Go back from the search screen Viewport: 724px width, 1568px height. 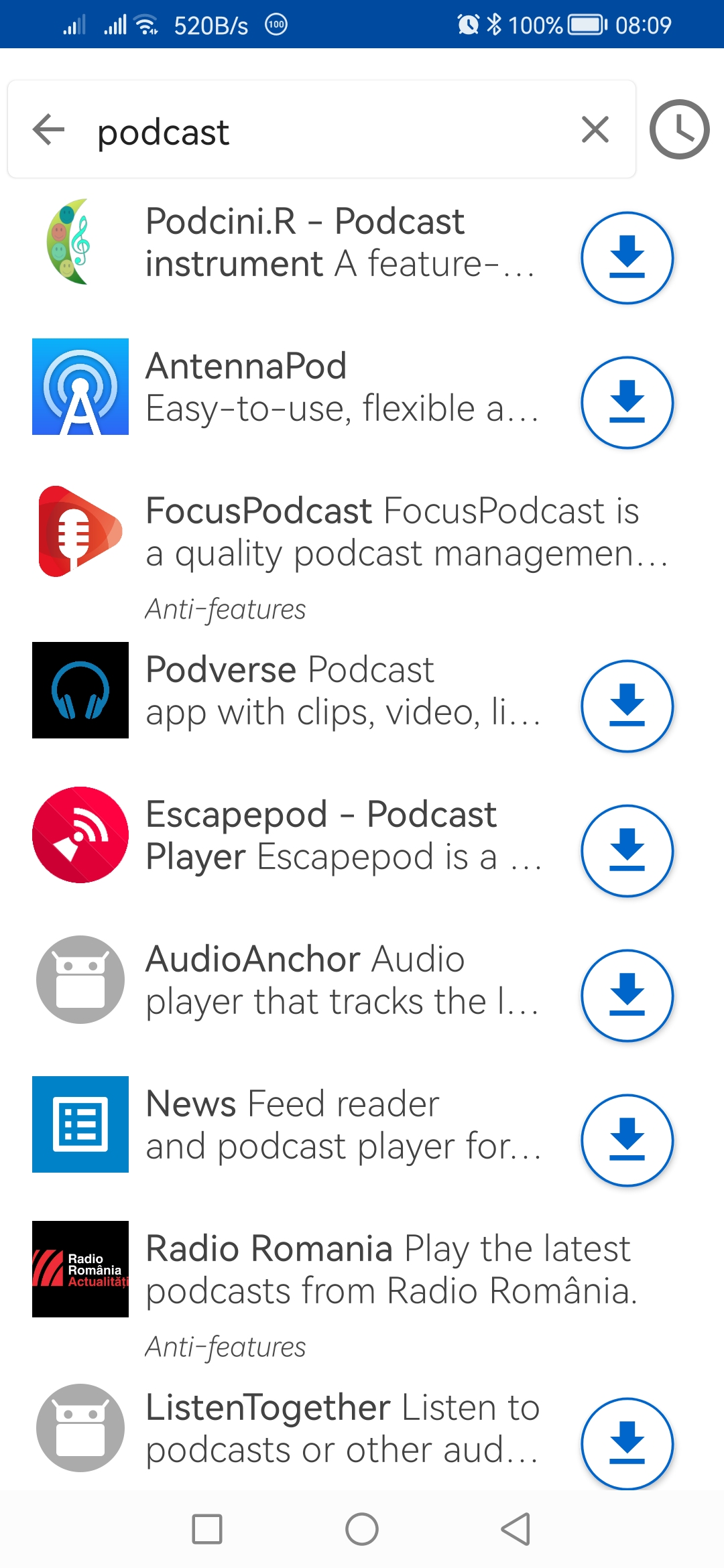[49, 129]
